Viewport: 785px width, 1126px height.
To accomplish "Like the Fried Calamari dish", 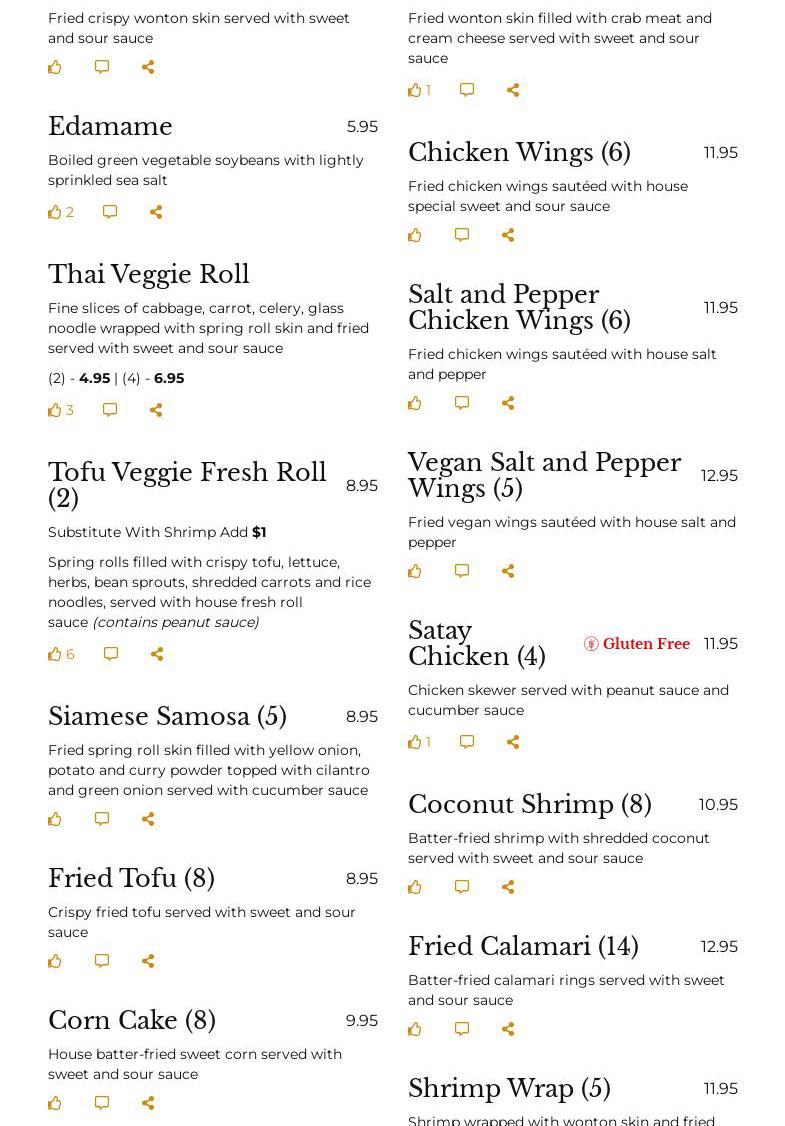I will click(x=415, y=1029).
